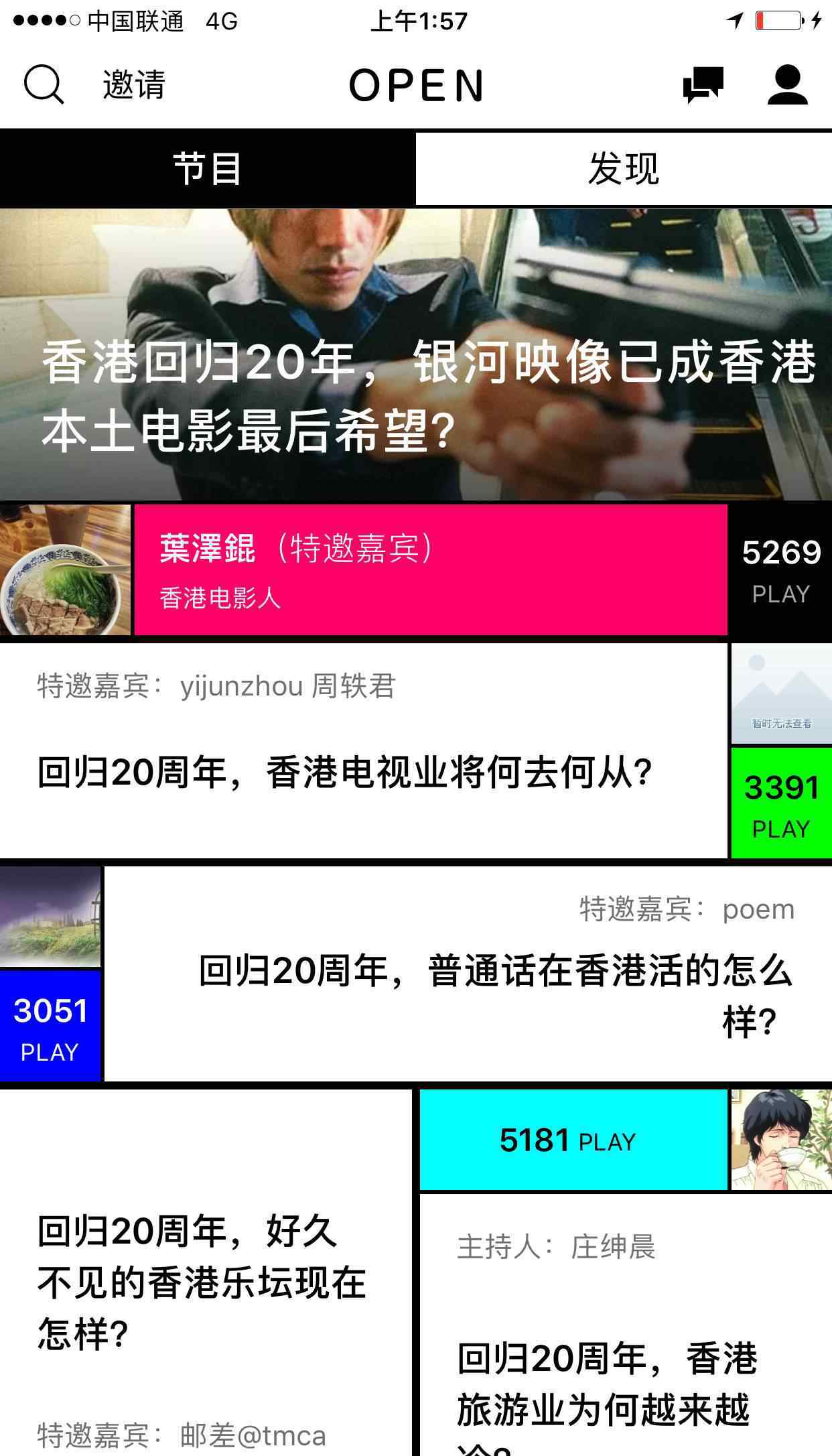Play the program with 3391 plays
832x1456 pixels.
(781, 803)
